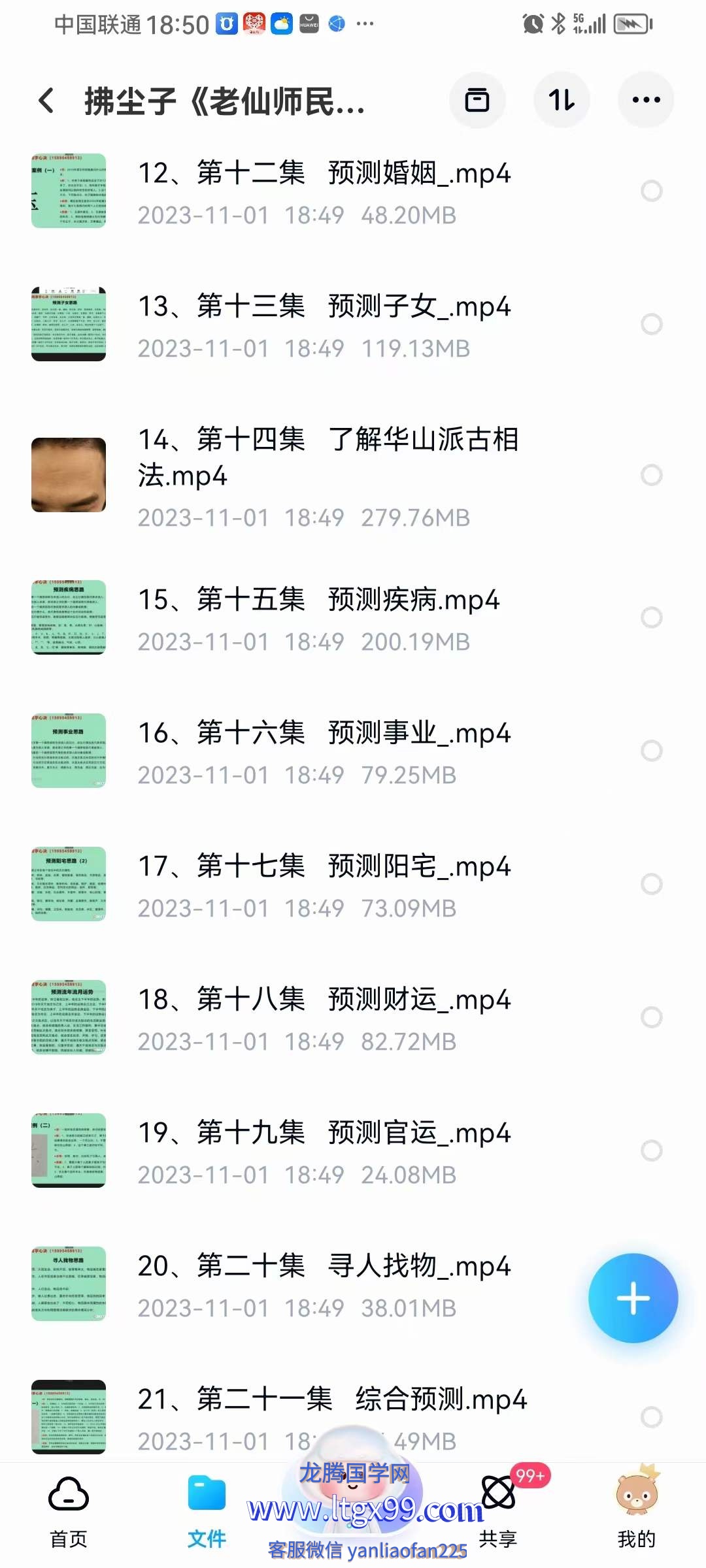Image resolution: width=706 pixels, height=1568 pixels.
Task: Tick the circle for 16、第十六集 预测事业
Action: pyautogui.click(x=651, y=751)
